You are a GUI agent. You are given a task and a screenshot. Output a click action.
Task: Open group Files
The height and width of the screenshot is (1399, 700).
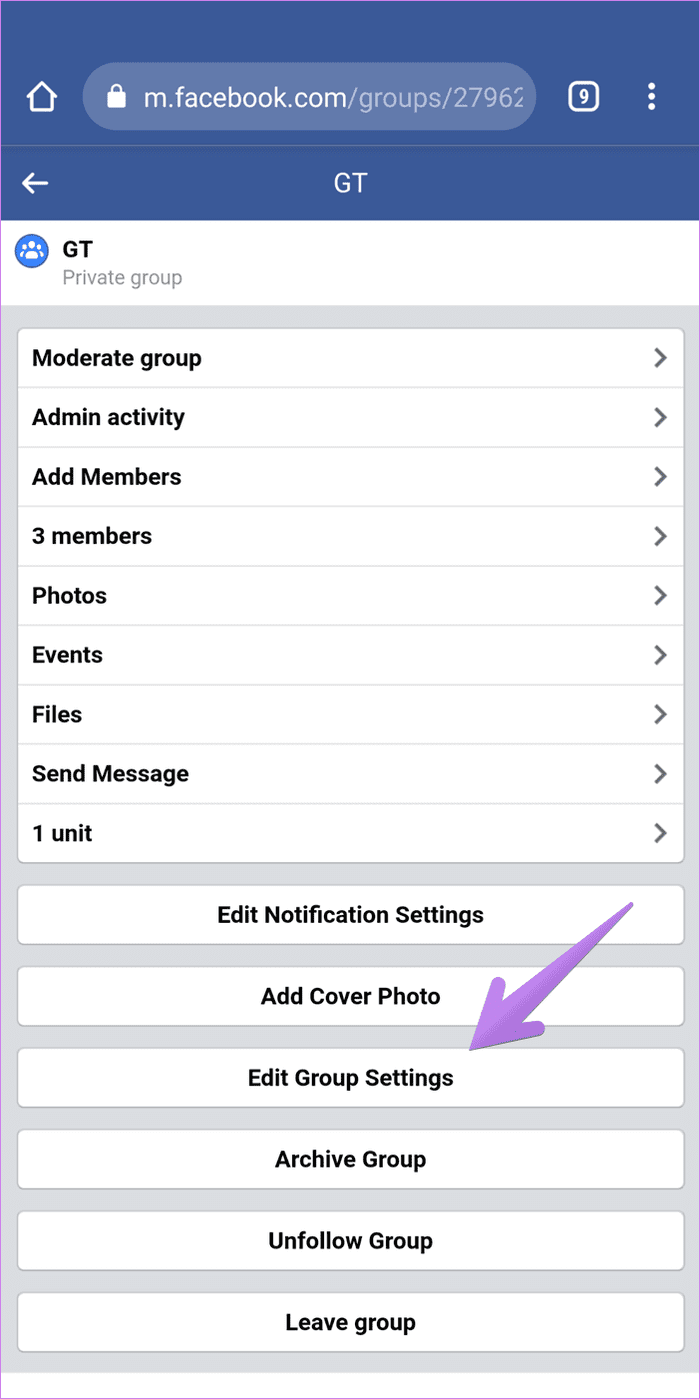[350, 715]
